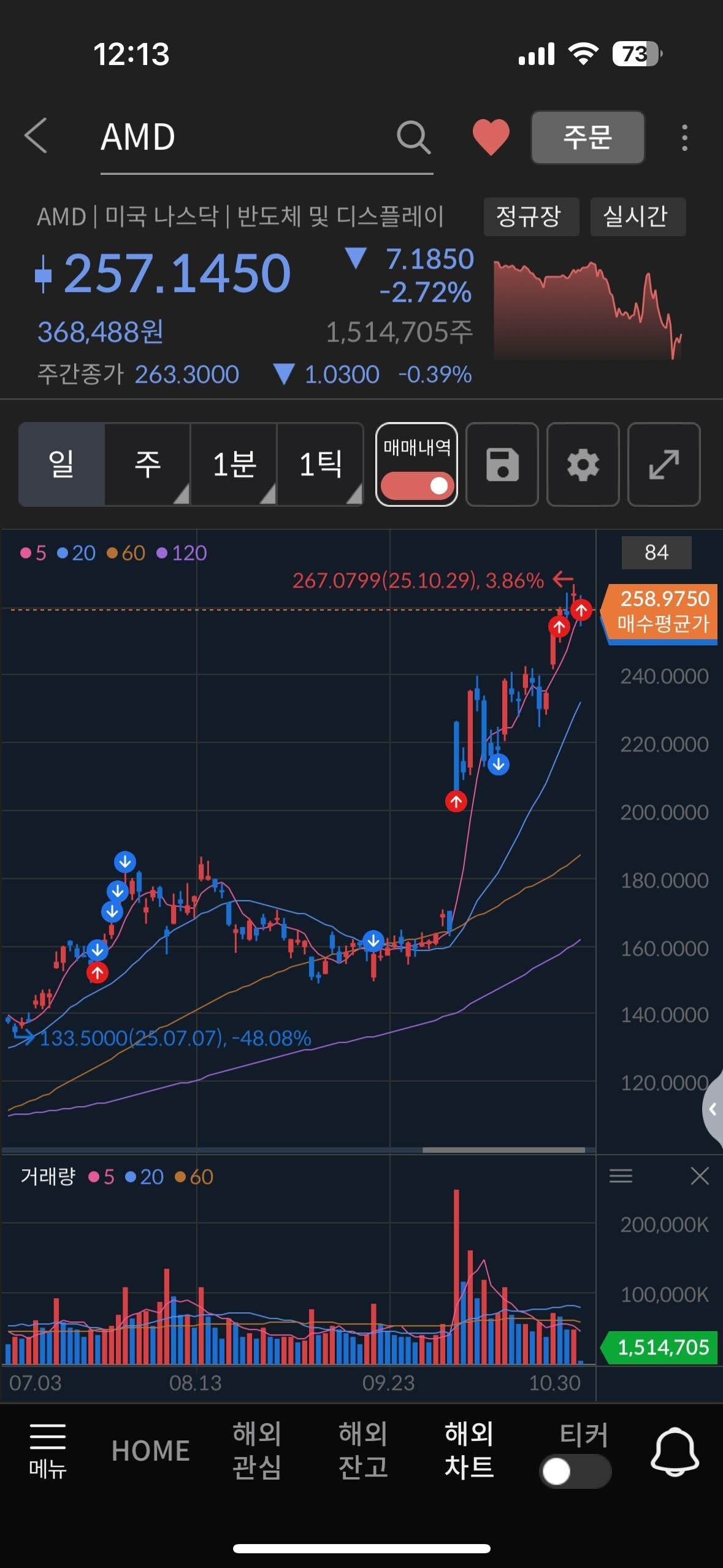Expand the chart to fullscreen
Screen dimensions: 723x1568
[x=664, y=464]
